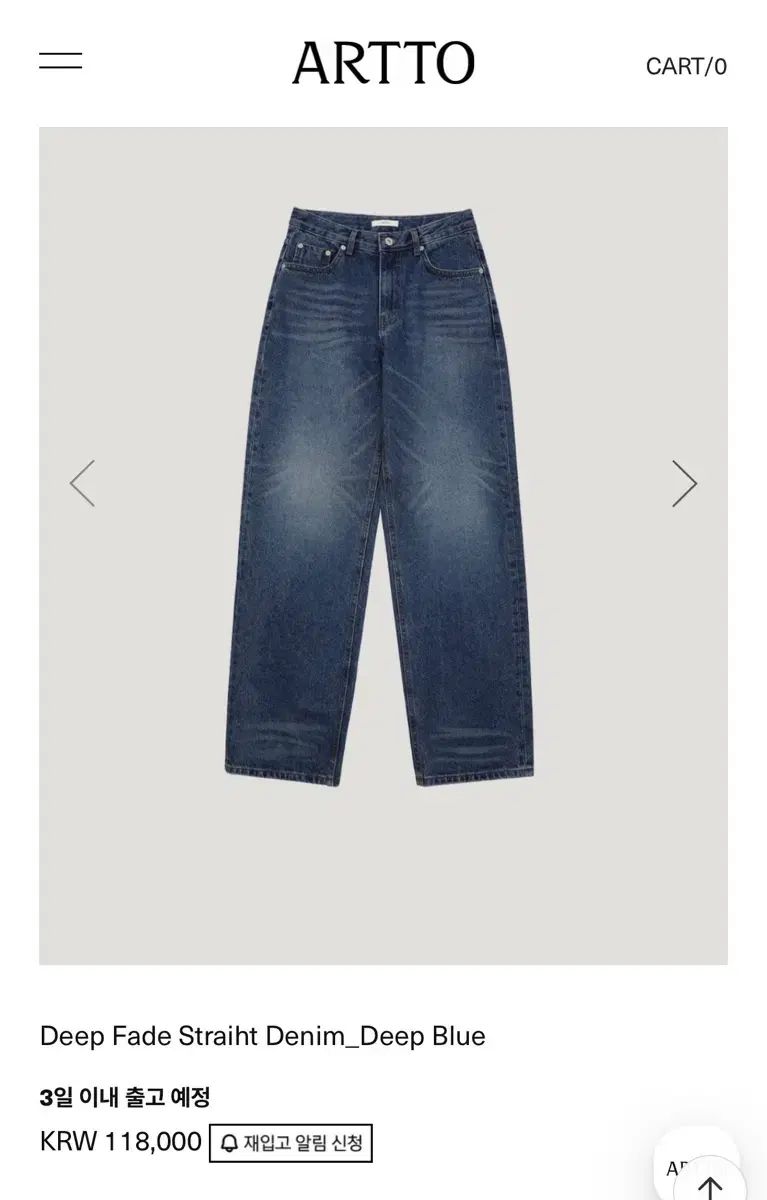
Task: Show the previous product image
Action: tap(82, 484)
